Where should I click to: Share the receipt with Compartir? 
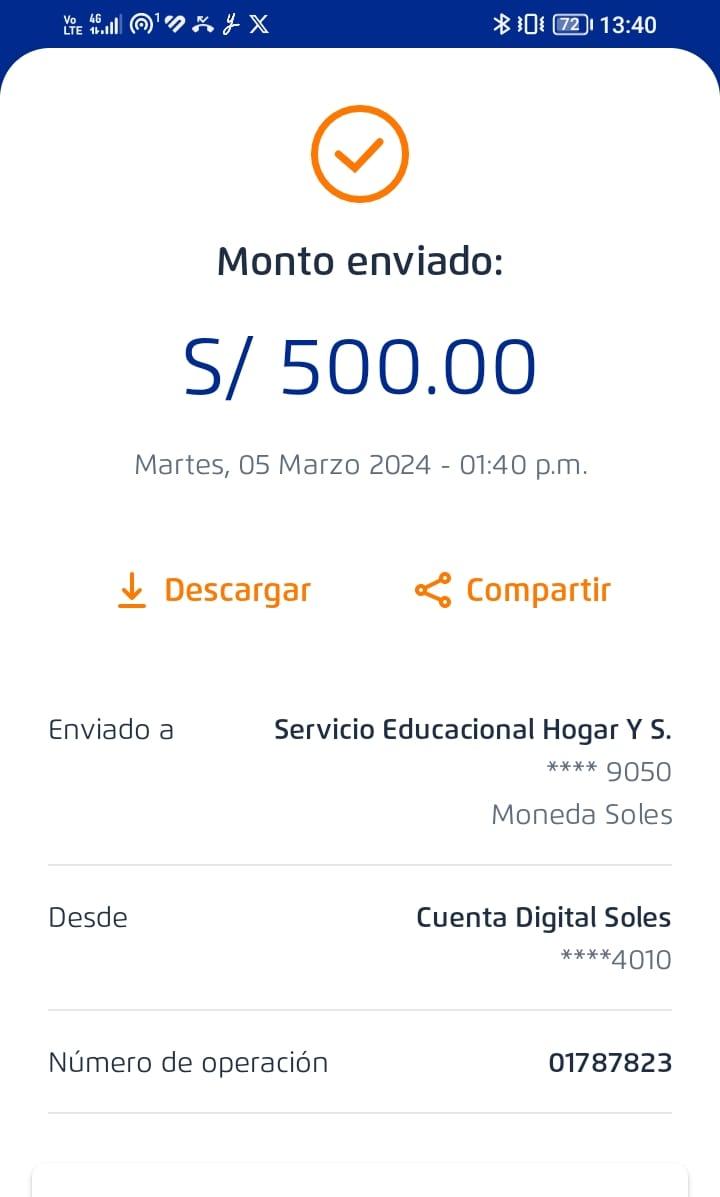point(513,590)
